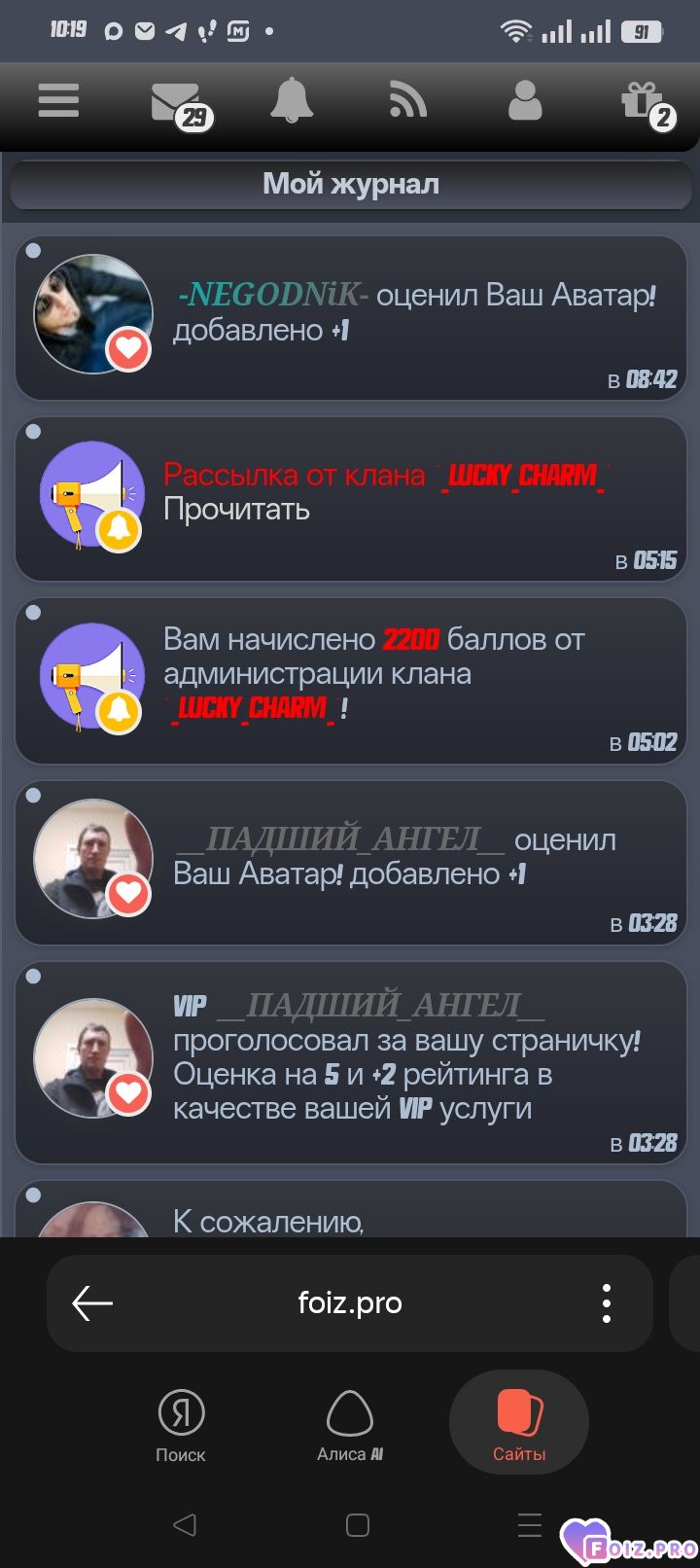The image size is (700, 1568).
Task: Open the profile icon
Action: pos(525,100)
